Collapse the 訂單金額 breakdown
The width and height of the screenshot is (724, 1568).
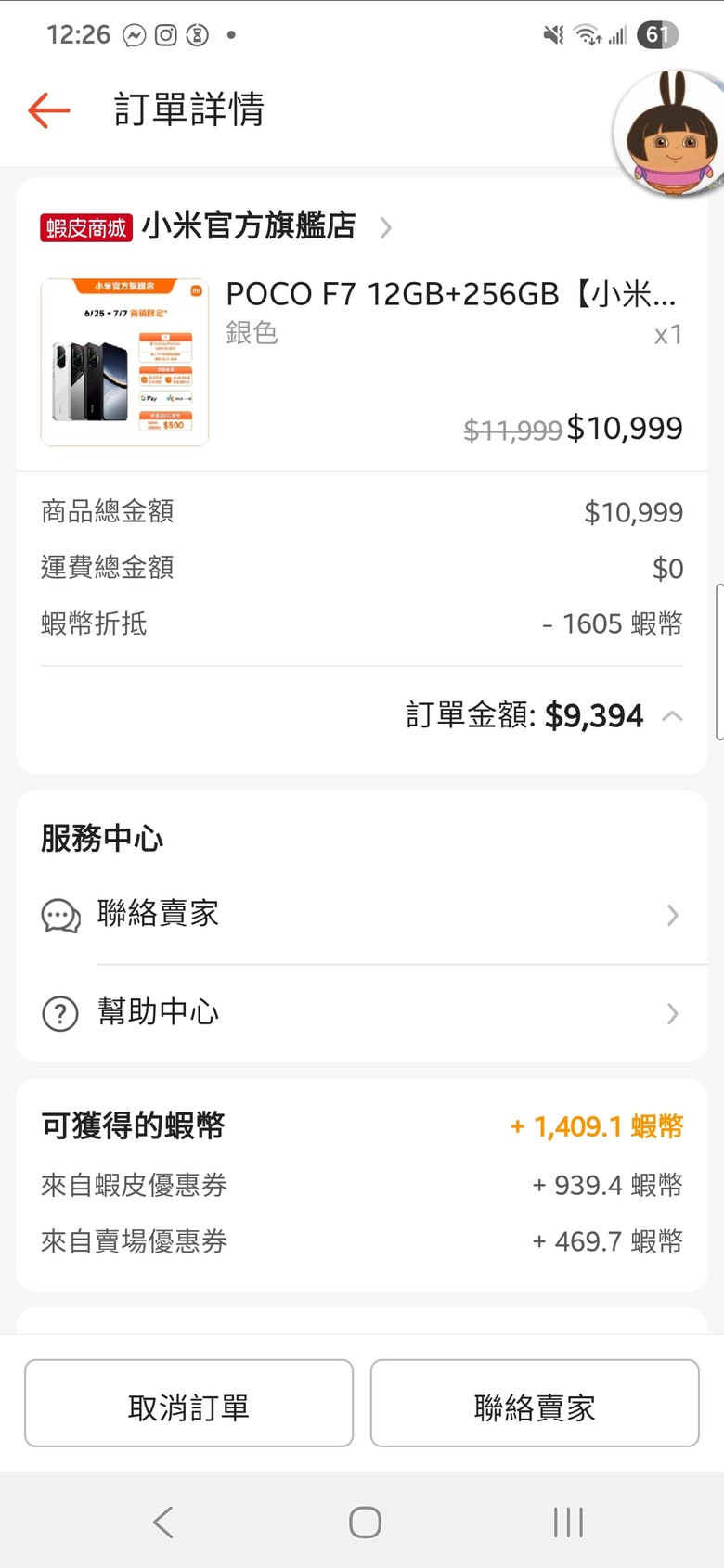(672, 715)
